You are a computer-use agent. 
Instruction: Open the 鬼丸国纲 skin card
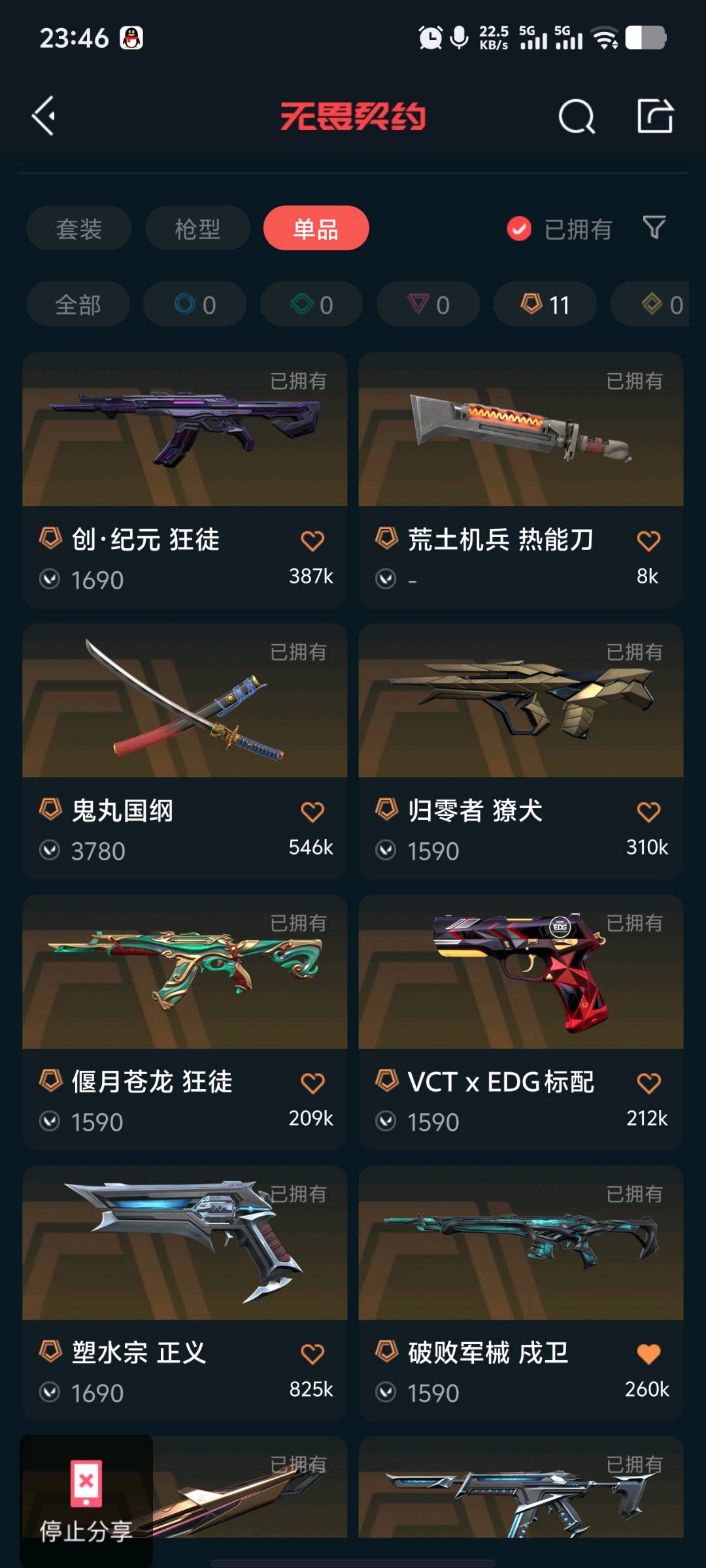click(185, 752)
